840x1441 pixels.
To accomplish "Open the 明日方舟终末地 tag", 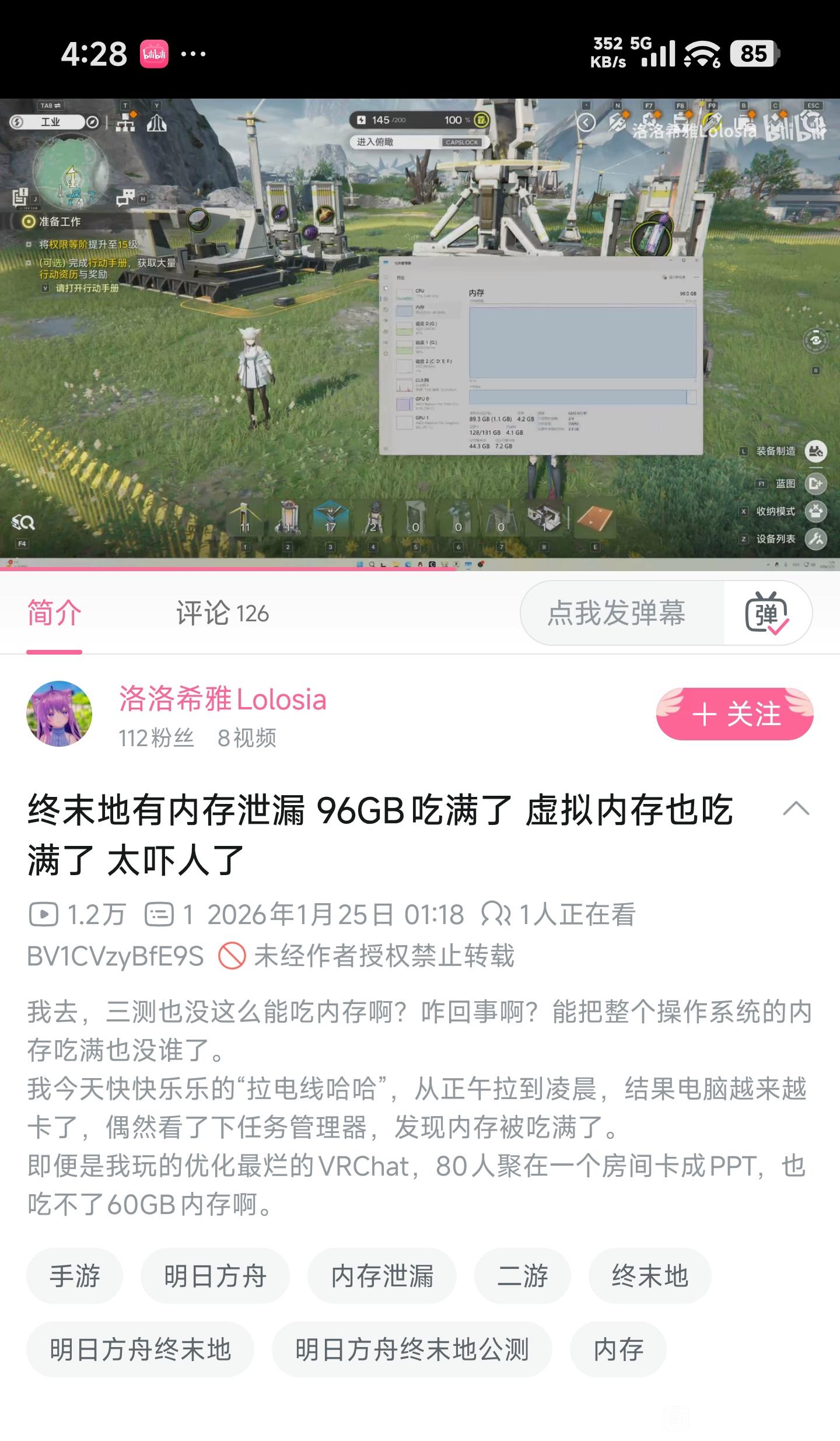I will (x=140, y=1349).
